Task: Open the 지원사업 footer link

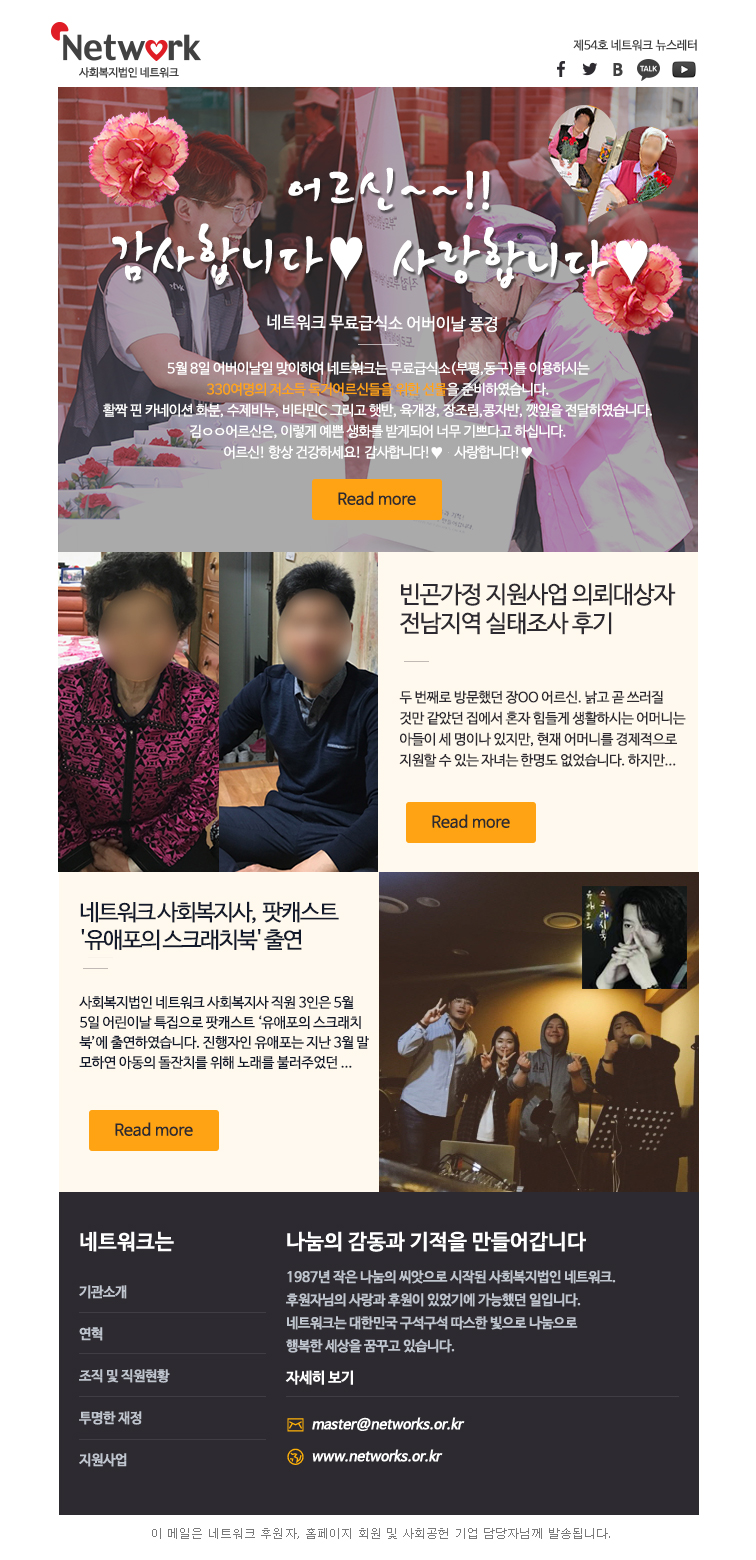Action: coord(103,1460)
